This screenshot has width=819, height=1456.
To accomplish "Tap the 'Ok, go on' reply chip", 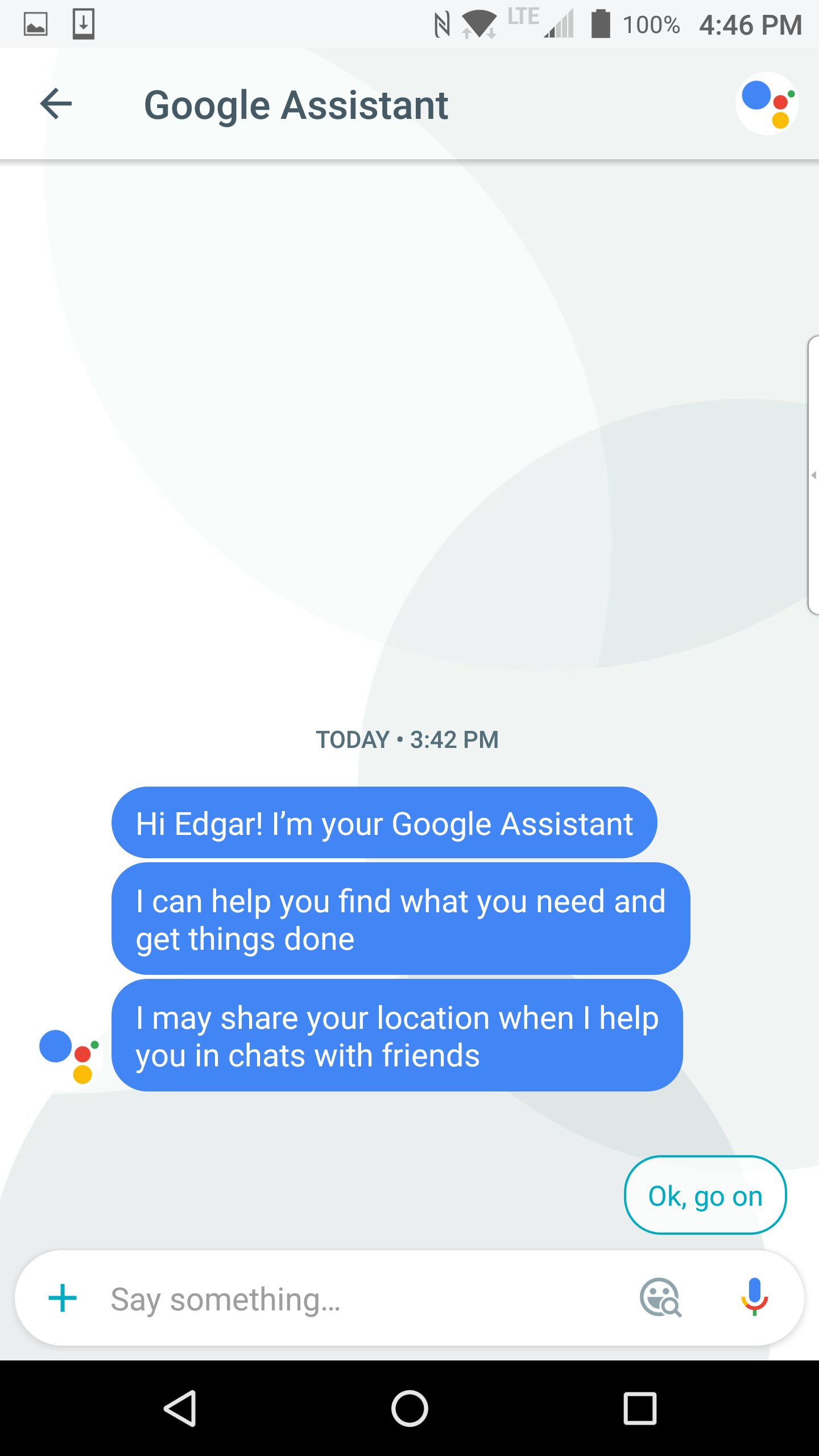I will (x=705, y=1196).
